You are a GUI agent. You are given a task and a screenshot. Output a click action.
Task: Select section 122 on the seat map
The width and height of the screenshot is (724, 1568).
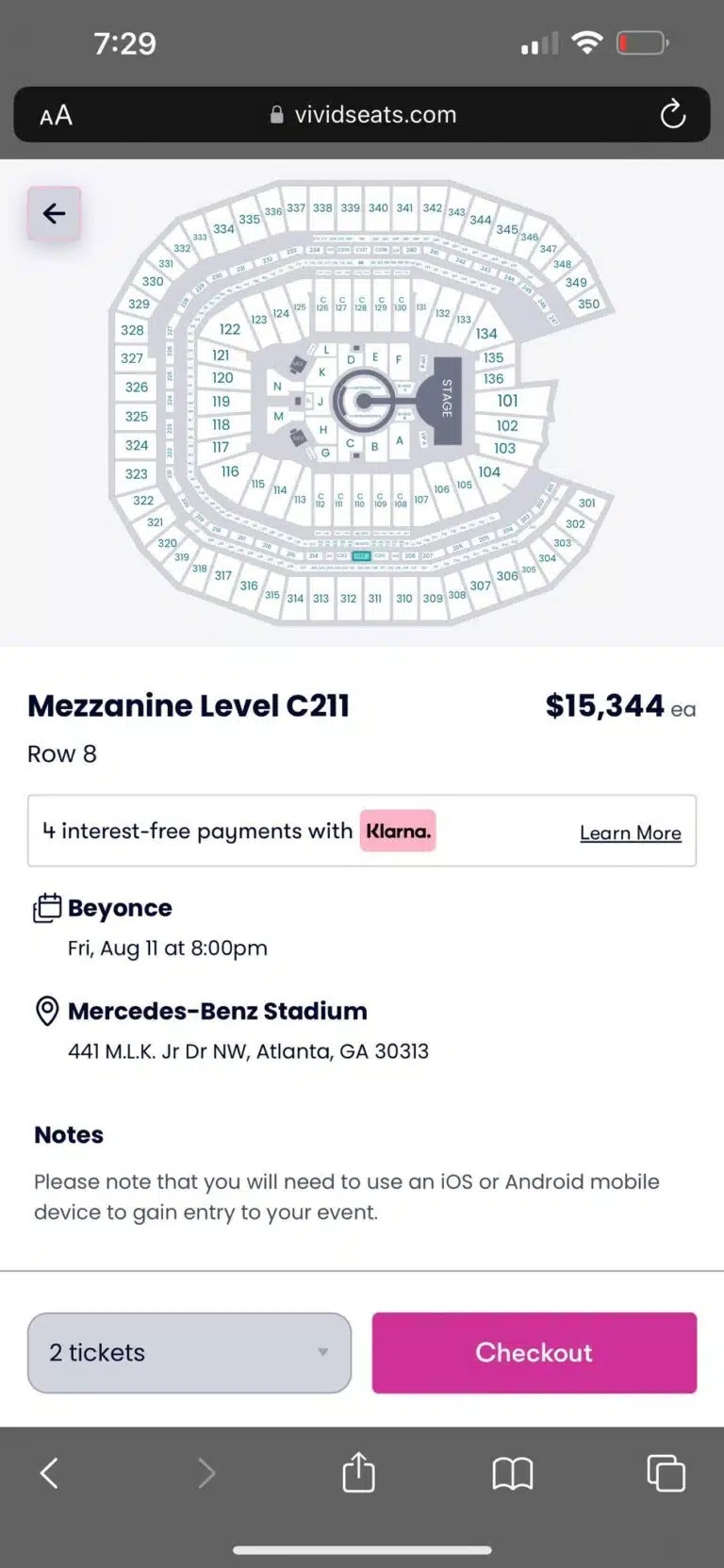point(230,329)
